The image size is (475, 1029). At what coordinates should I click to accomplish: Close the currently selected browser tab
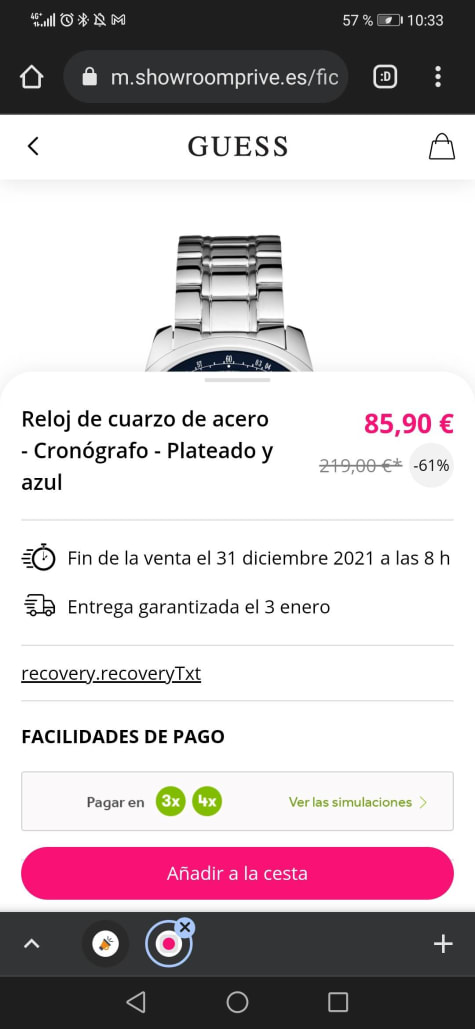click(185, 927)
